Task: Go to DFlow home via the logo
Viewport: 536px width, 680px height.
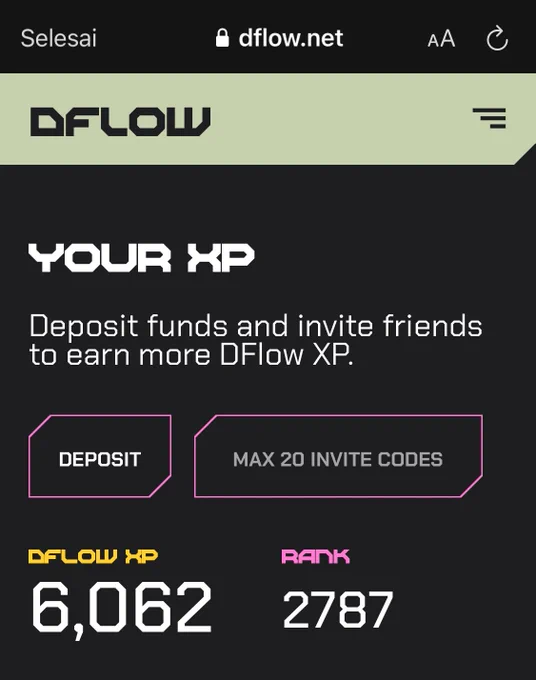Action: [x=120, y=121]
